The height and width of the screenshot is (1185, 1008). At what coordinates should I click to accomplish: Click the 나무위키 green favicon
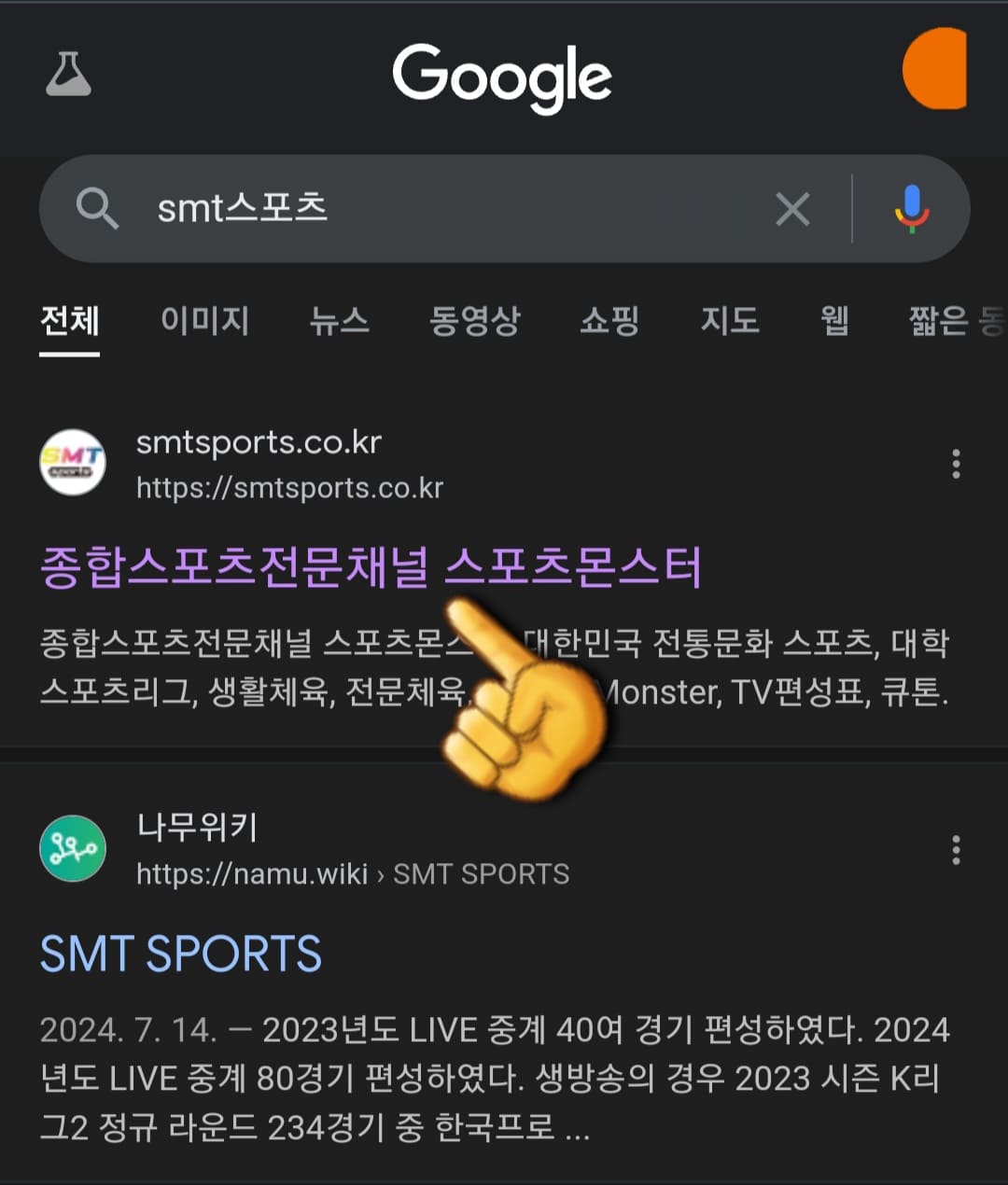72,849
